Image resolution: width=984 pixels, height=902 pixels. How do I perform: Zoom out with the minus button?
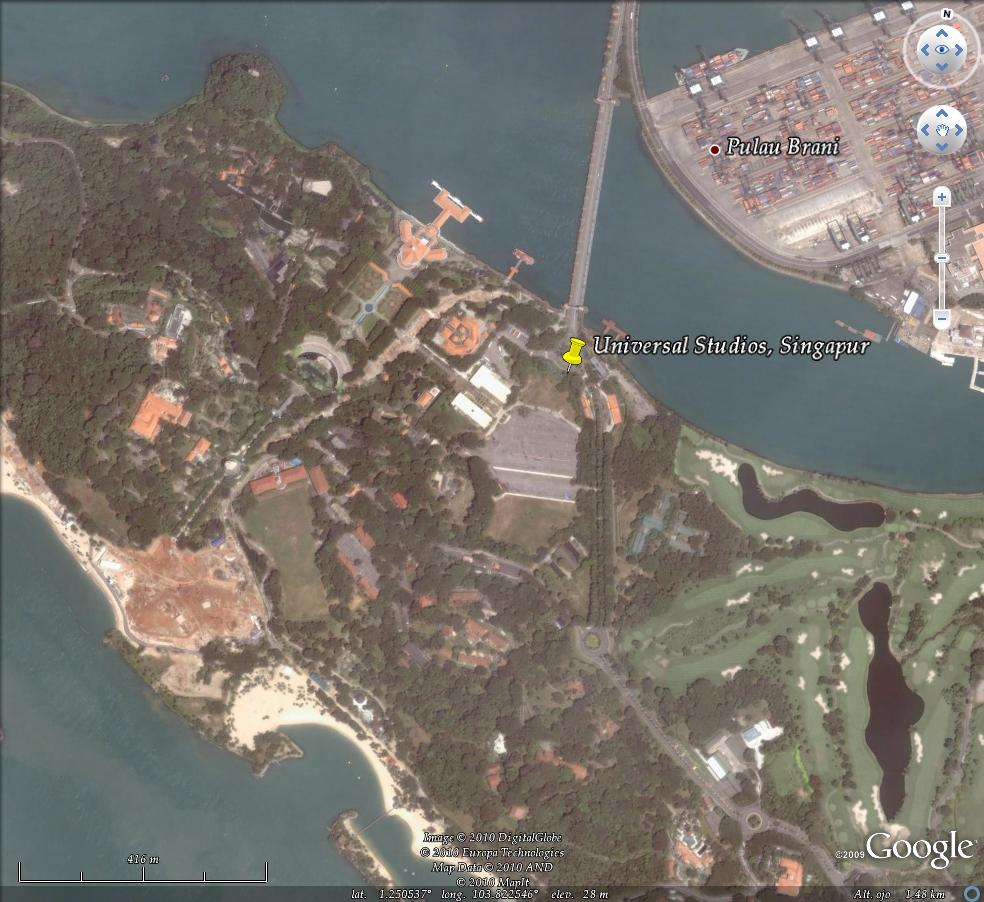(941, 319)
